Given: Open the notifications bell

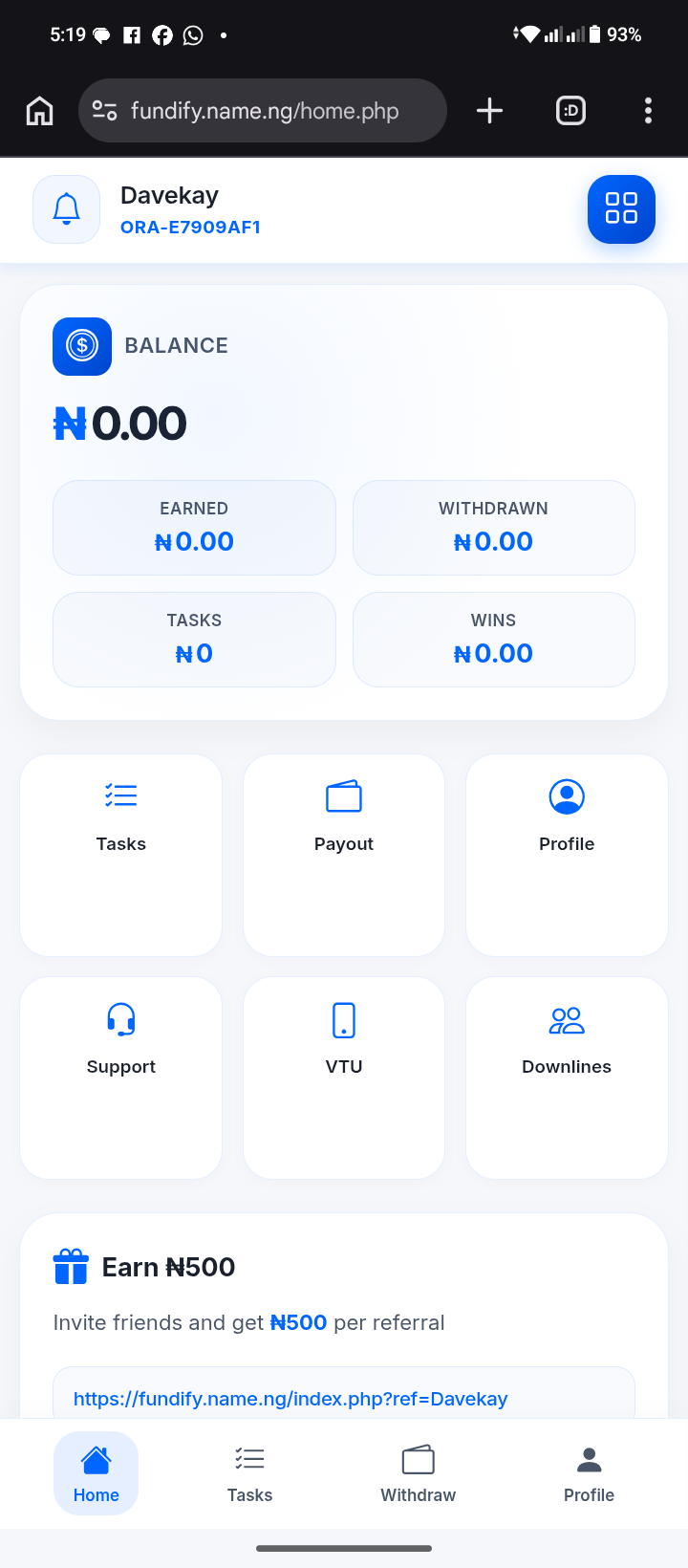Looking at the screenshot, I should (66, 209).
